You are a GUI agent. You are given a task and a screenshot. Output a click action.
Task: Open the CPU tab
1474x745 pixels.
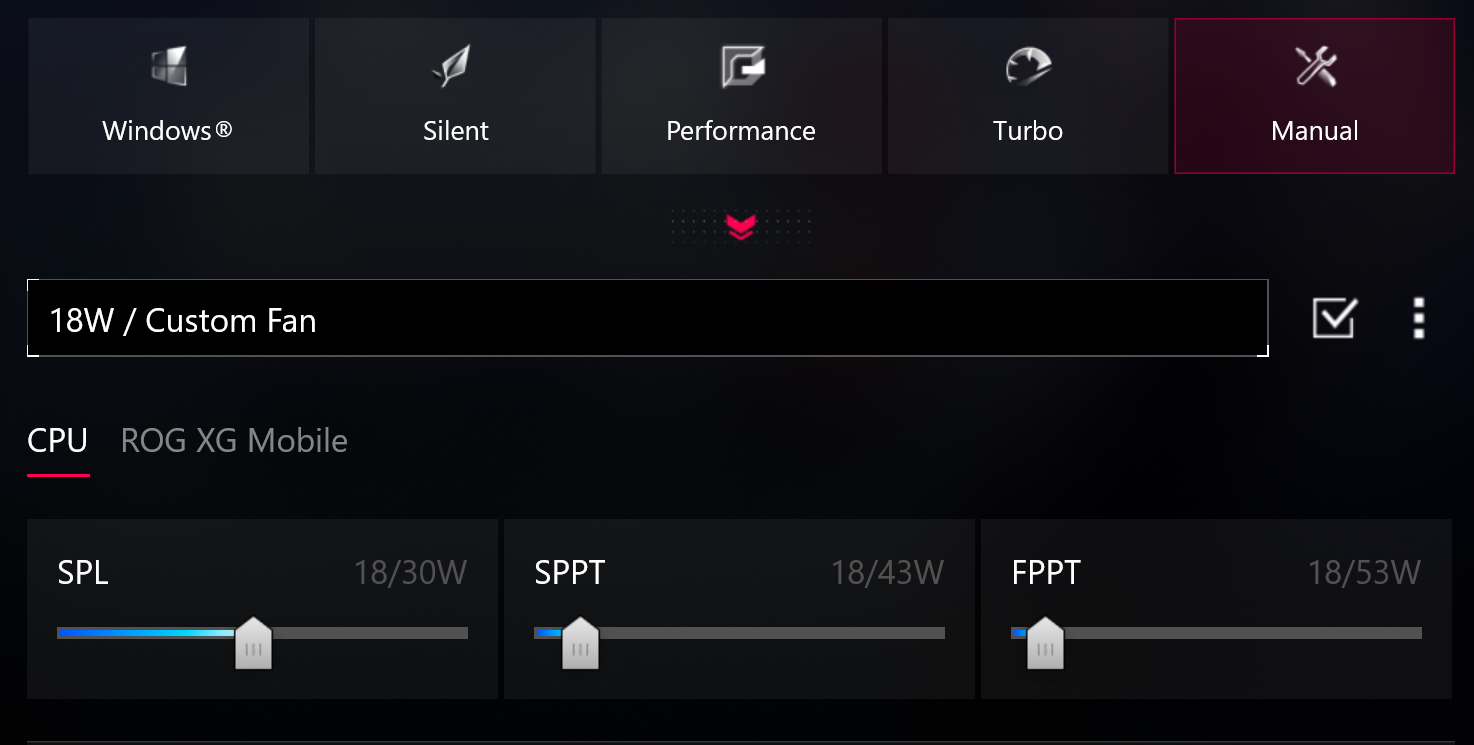[x=58, y=441]
